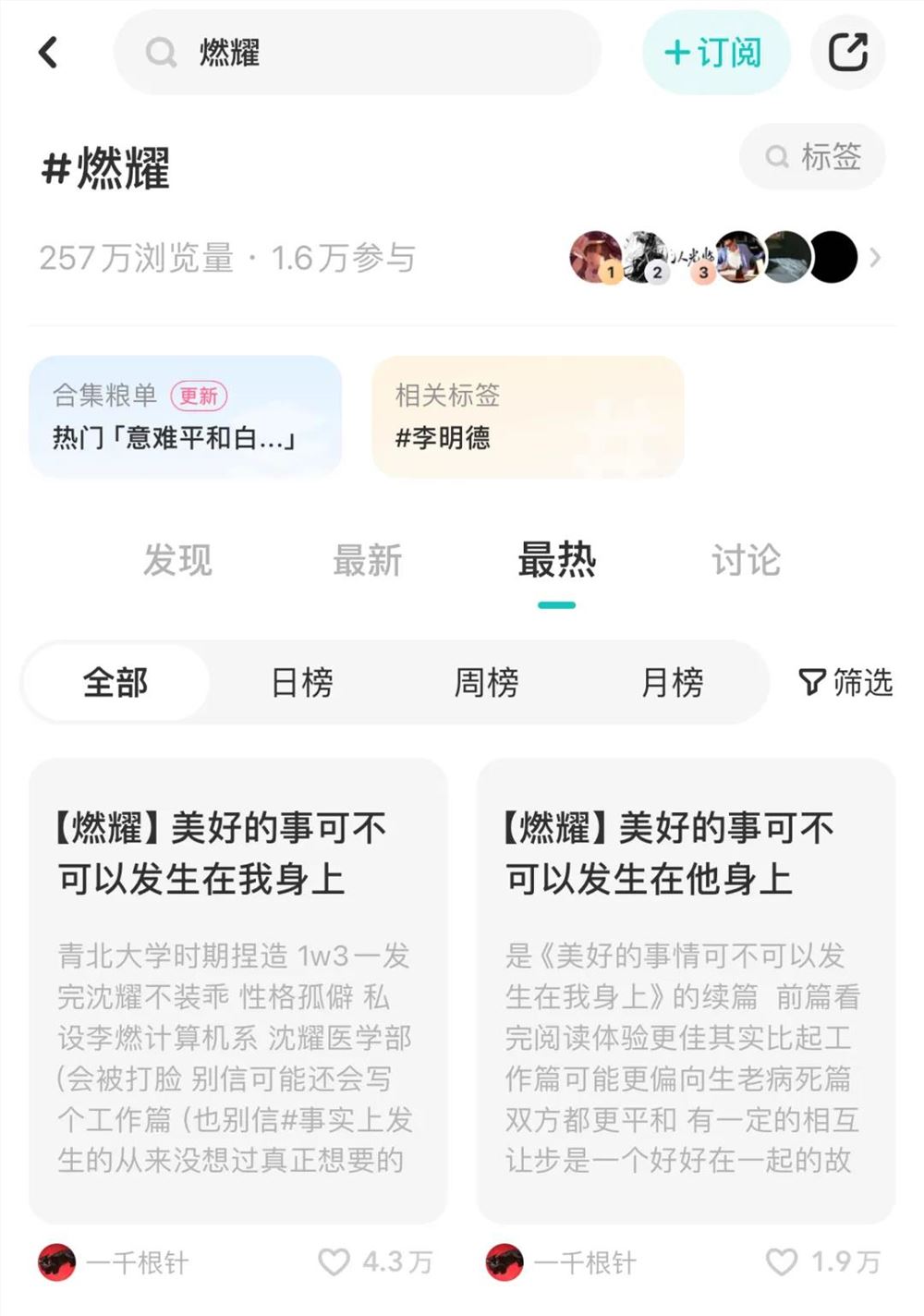
Task: Switch to the 发现 tab
Action: coord(176,559)
